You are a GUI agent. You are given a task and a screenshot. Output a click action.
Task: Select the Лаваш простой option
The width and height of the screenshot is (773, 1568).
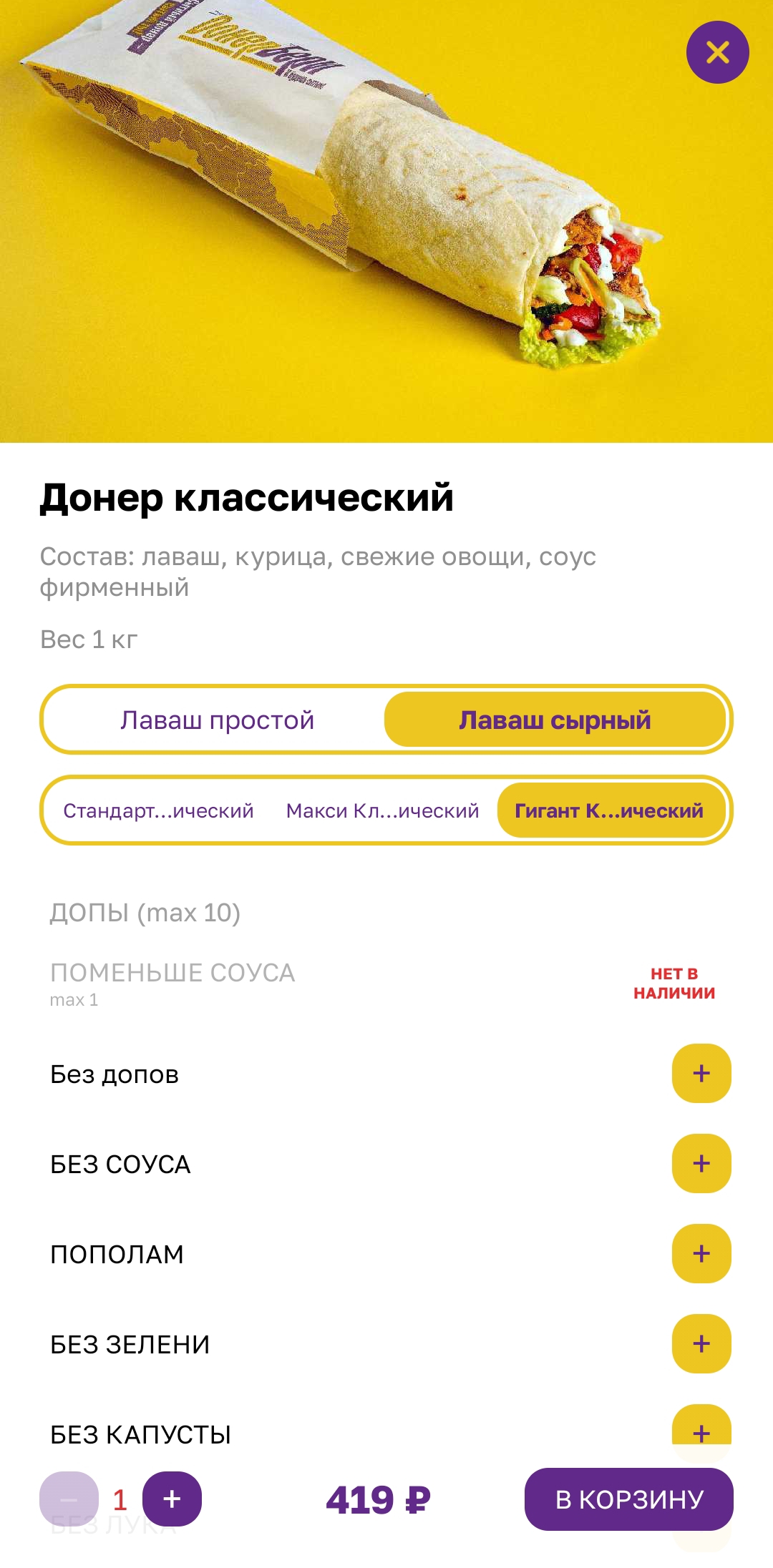[217, 720]
